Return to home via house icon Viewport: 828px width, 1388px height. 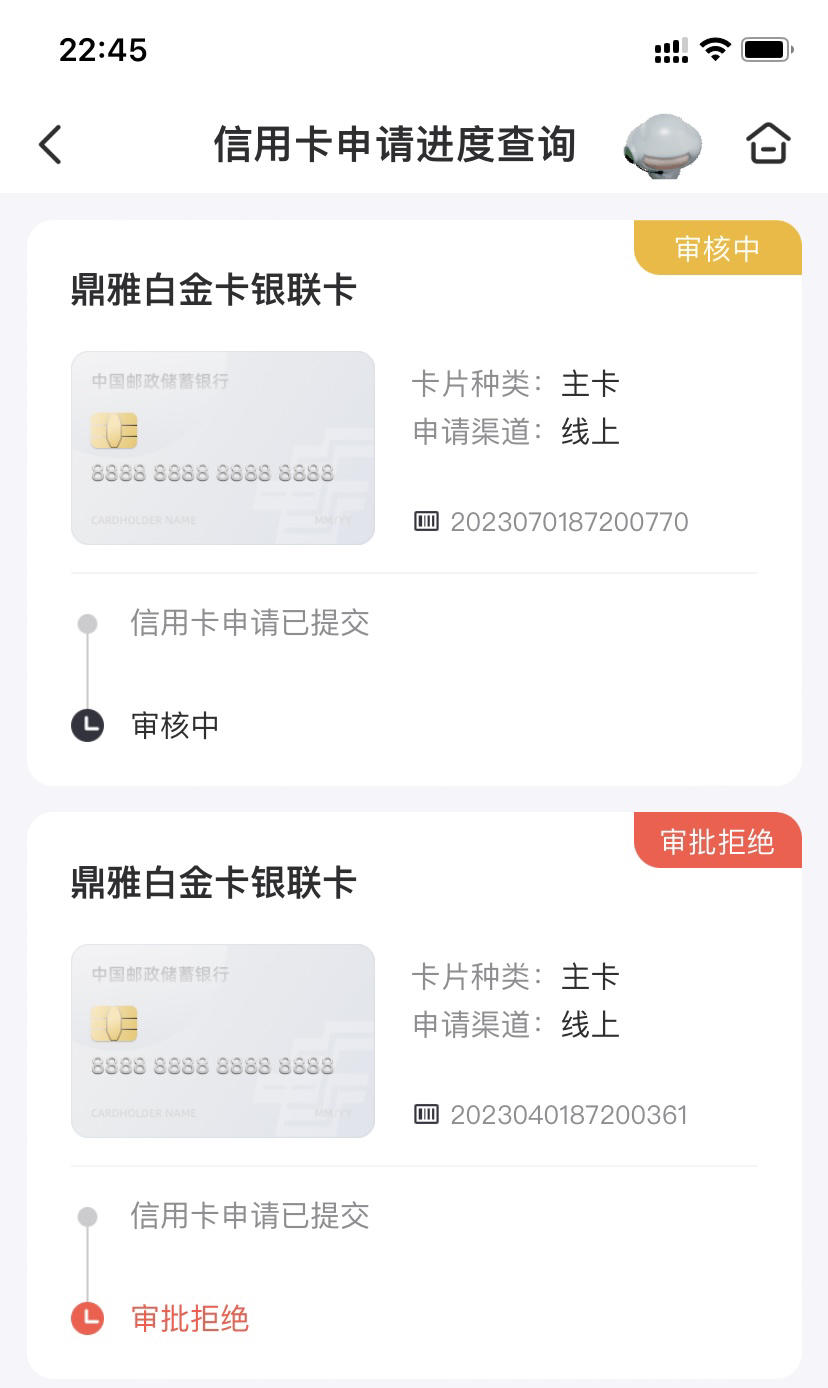[768, 144]
